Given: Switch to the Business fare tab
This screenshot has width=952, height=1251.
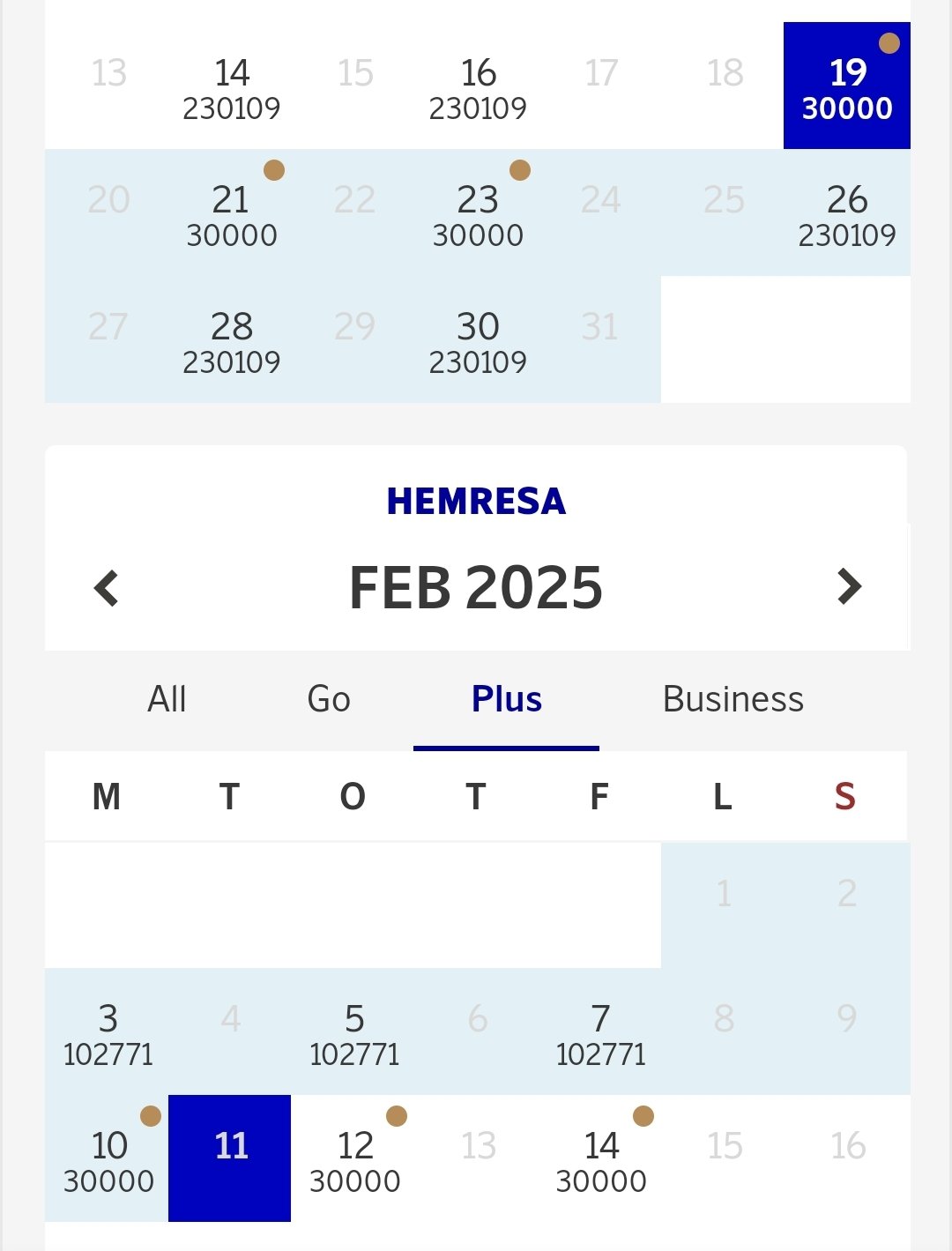Looking at the screenshot, I should pyautogui.click(x=733, y=699).
